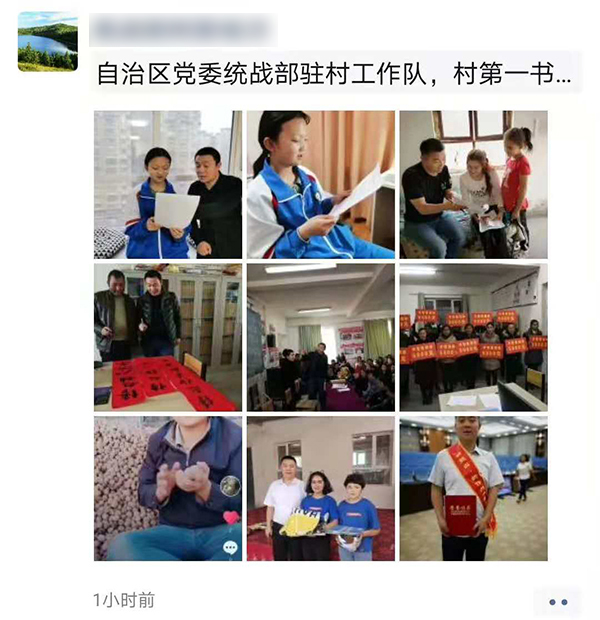Open the like and comment options button

tap(557, 601)
